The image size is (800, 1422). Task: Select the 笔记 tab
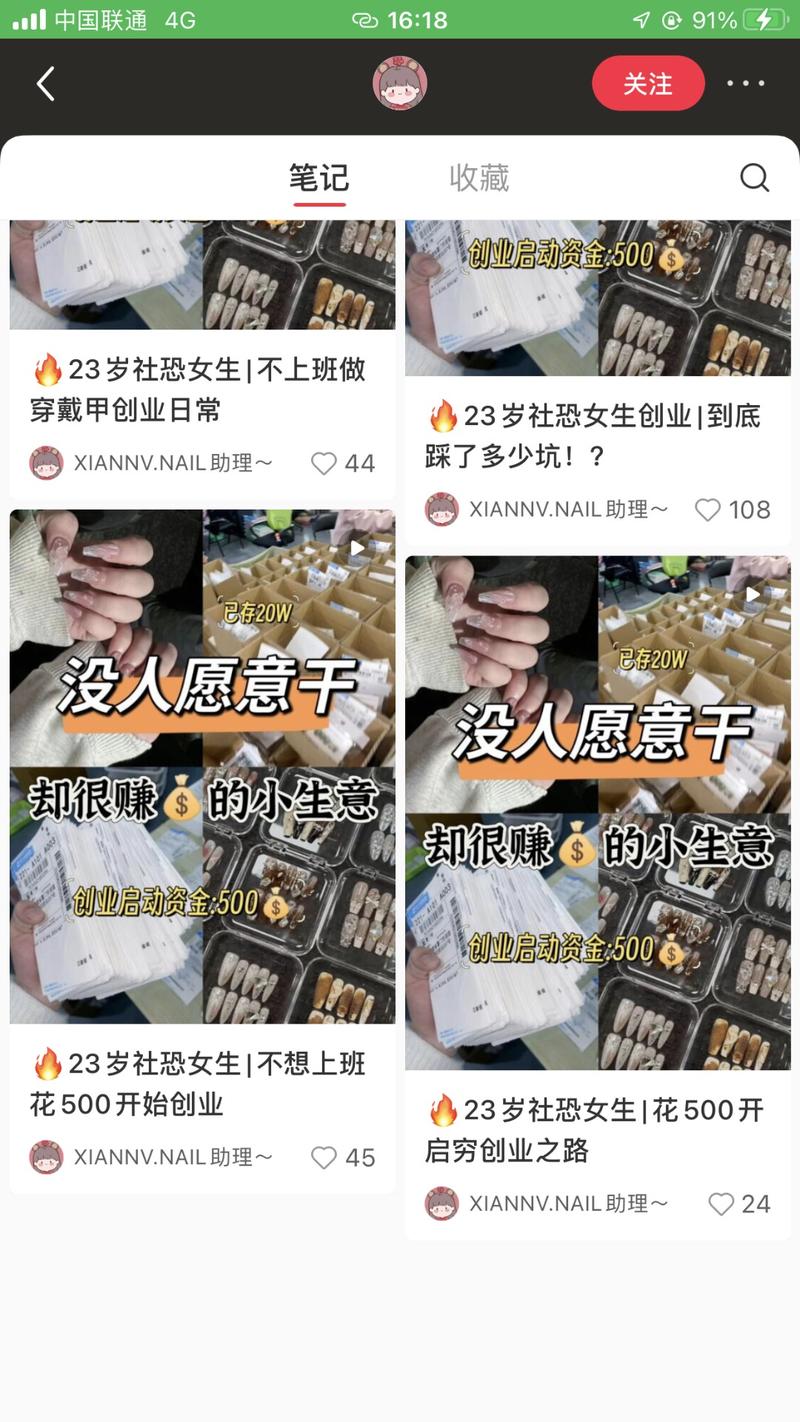tap(318, 177)
